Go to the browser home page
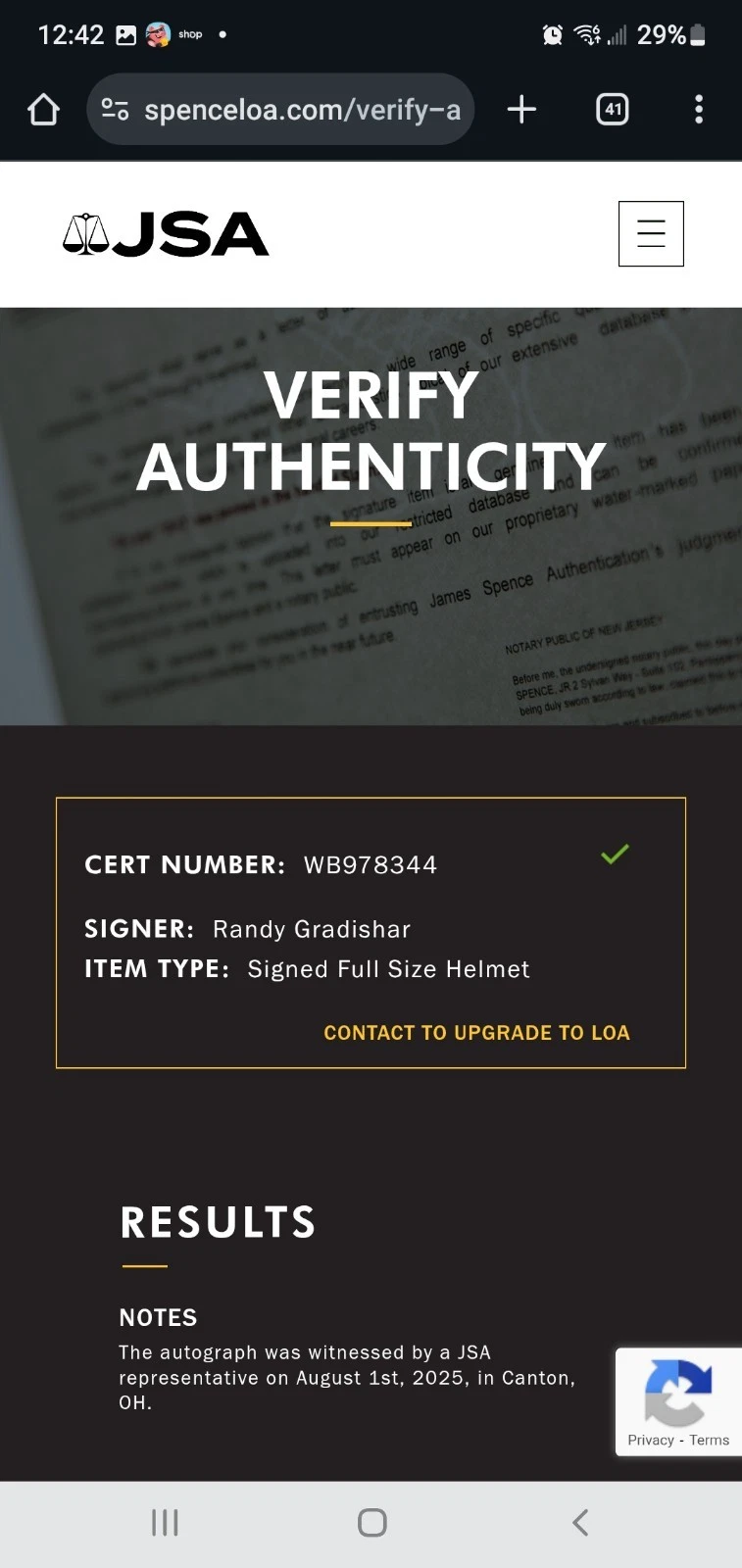Viewport: 742px width, 1568px height. click(x=43, y=110)
